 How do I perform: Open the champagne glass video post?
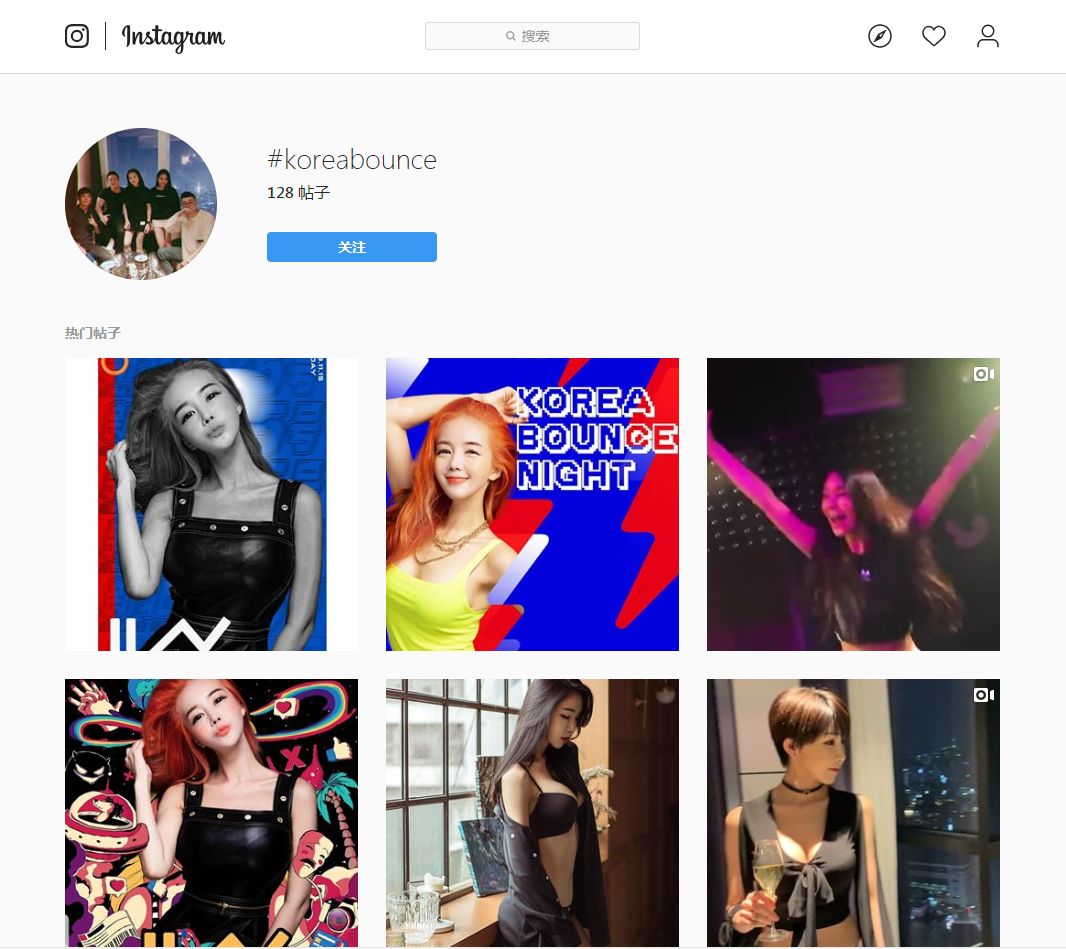[x=853, y=812]
